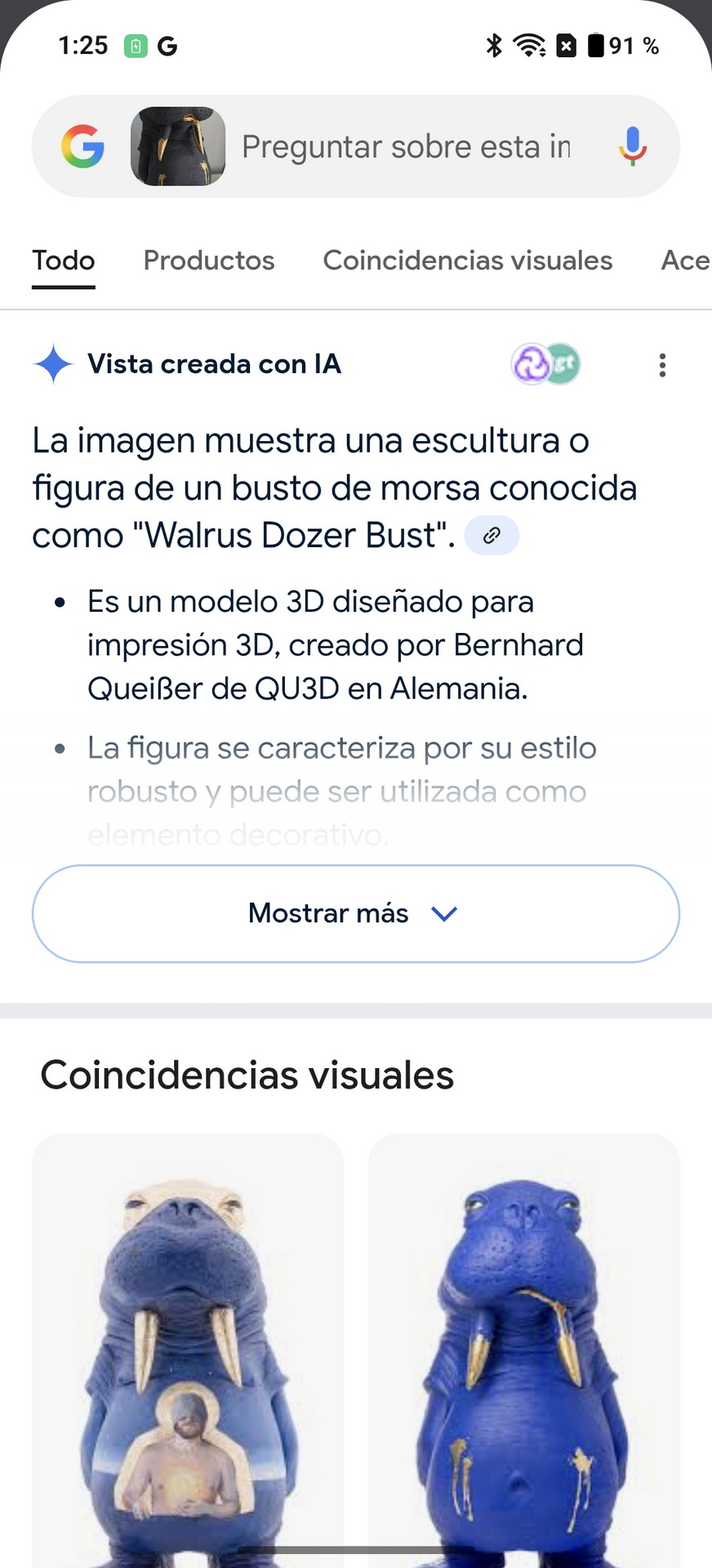Open the walrus image thumbnail in search bar
The image size is (712, 1568).
click(178, 146)
